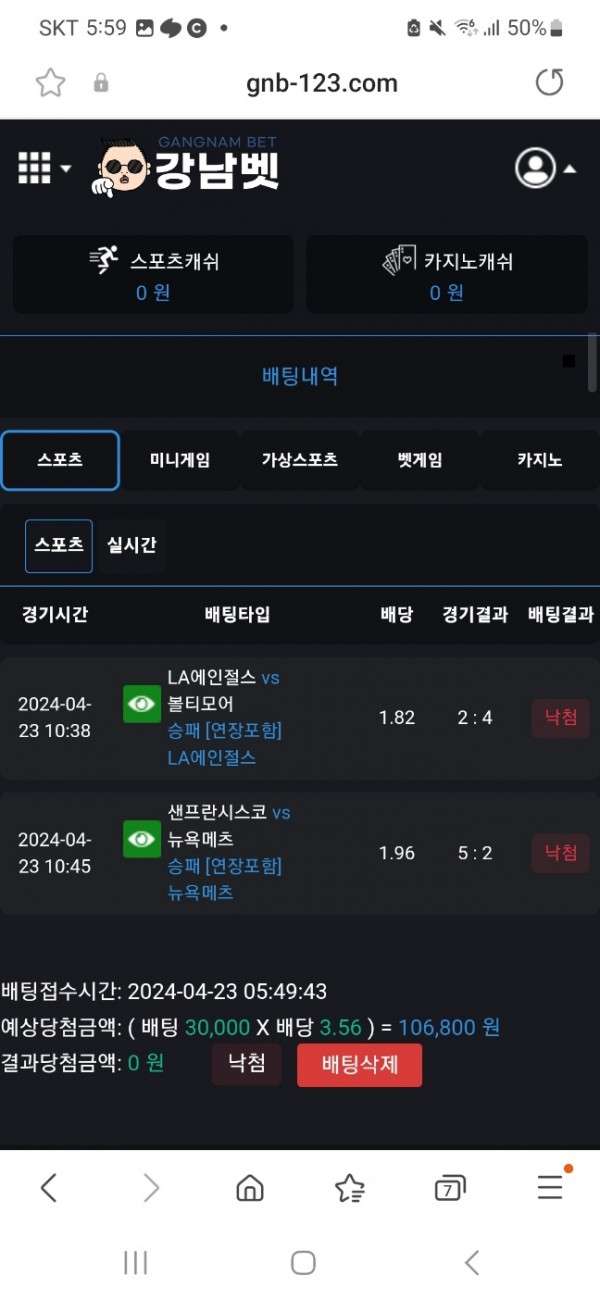This screenshot has height=1300, width=600.
Task: Open the user profile menu
Action: pos(545,168)
